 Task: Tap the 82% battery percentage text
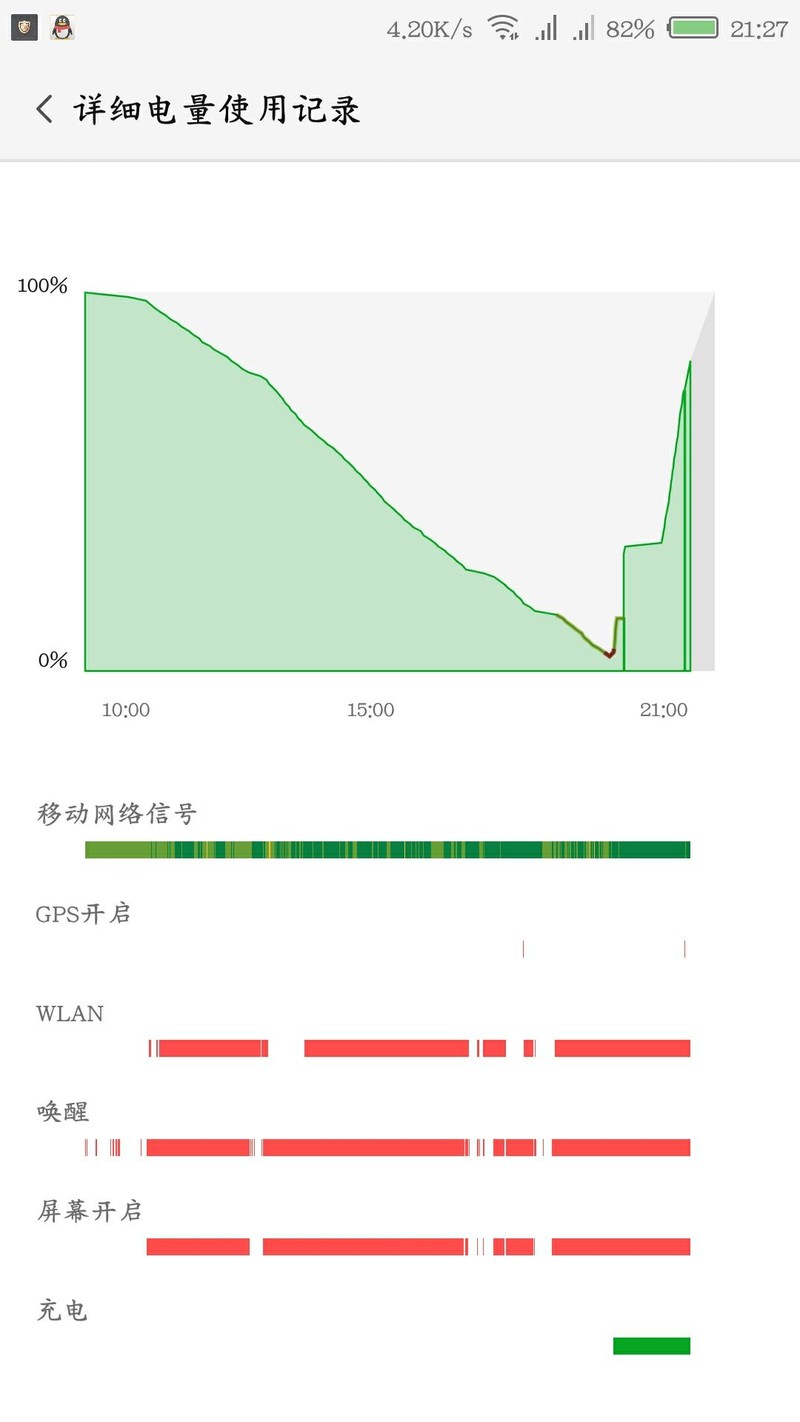pyautogui.click(x=632, y=29)
